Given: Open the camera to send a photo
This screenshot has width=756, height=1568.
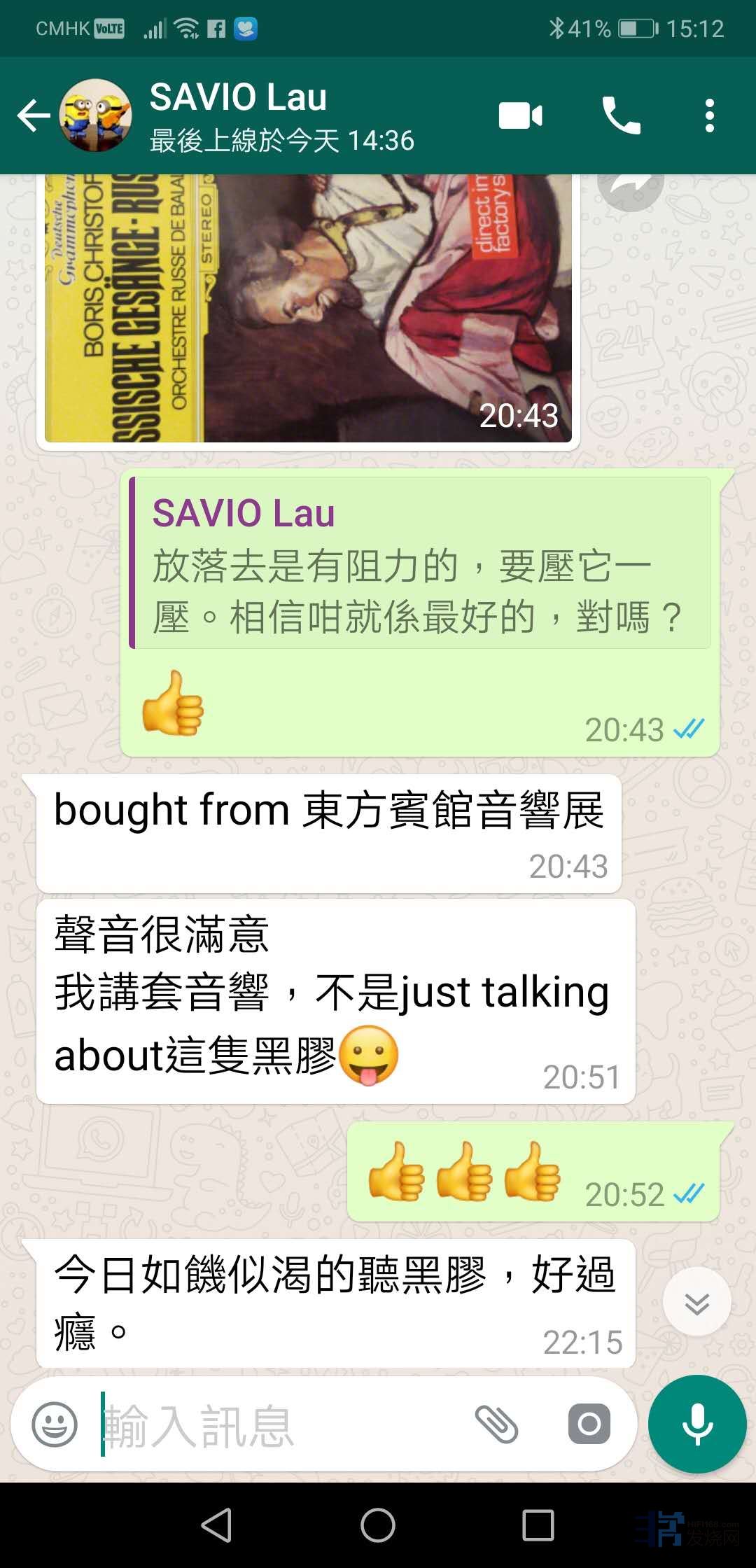Looking at the screenshot, I should point(589,1423).
